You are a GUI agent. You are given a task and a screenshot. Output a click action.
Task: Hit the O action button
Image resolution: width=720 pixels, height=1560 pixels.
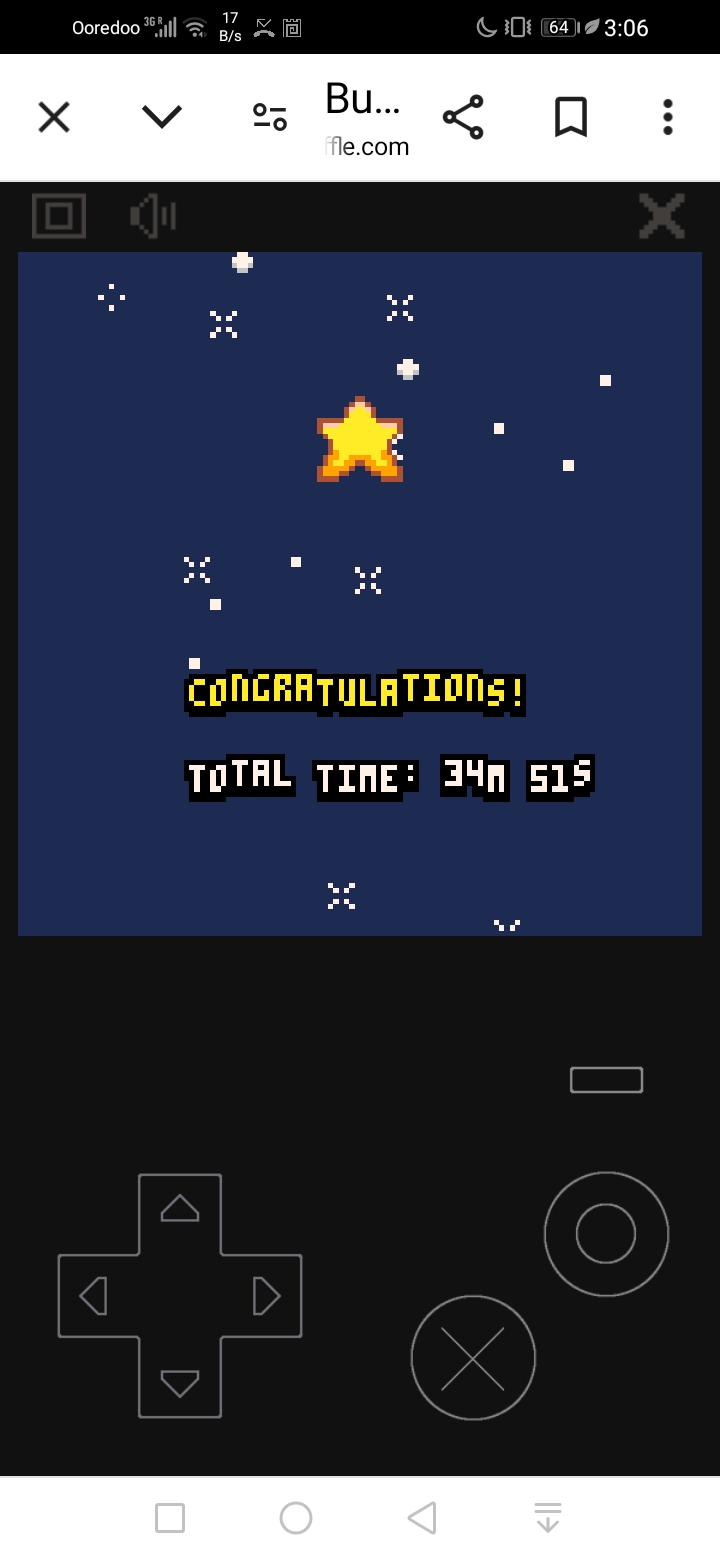pyautogui.click(x=606, y=1234)
